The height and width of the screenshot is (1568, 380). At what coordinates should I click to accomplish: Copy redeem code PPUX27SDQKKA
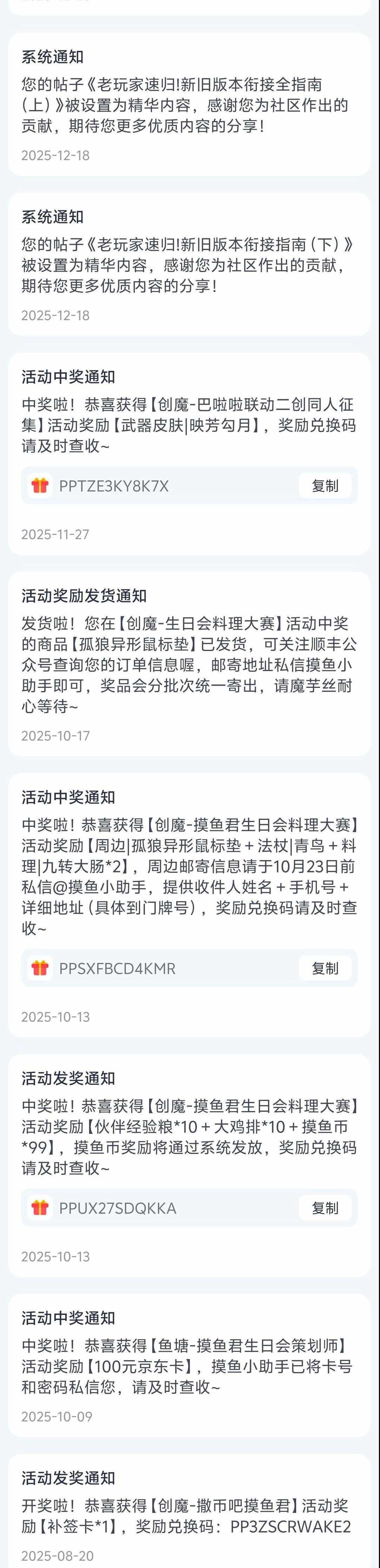324,1208
